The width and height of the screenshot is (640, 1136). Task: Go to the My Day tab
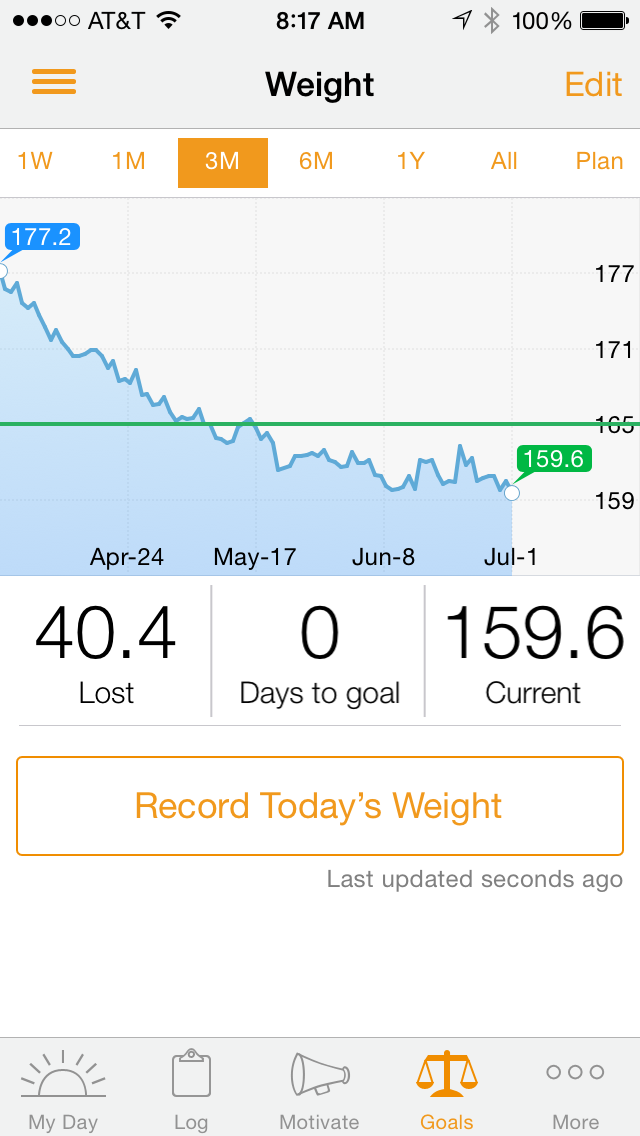click(x=64, y=1090)
